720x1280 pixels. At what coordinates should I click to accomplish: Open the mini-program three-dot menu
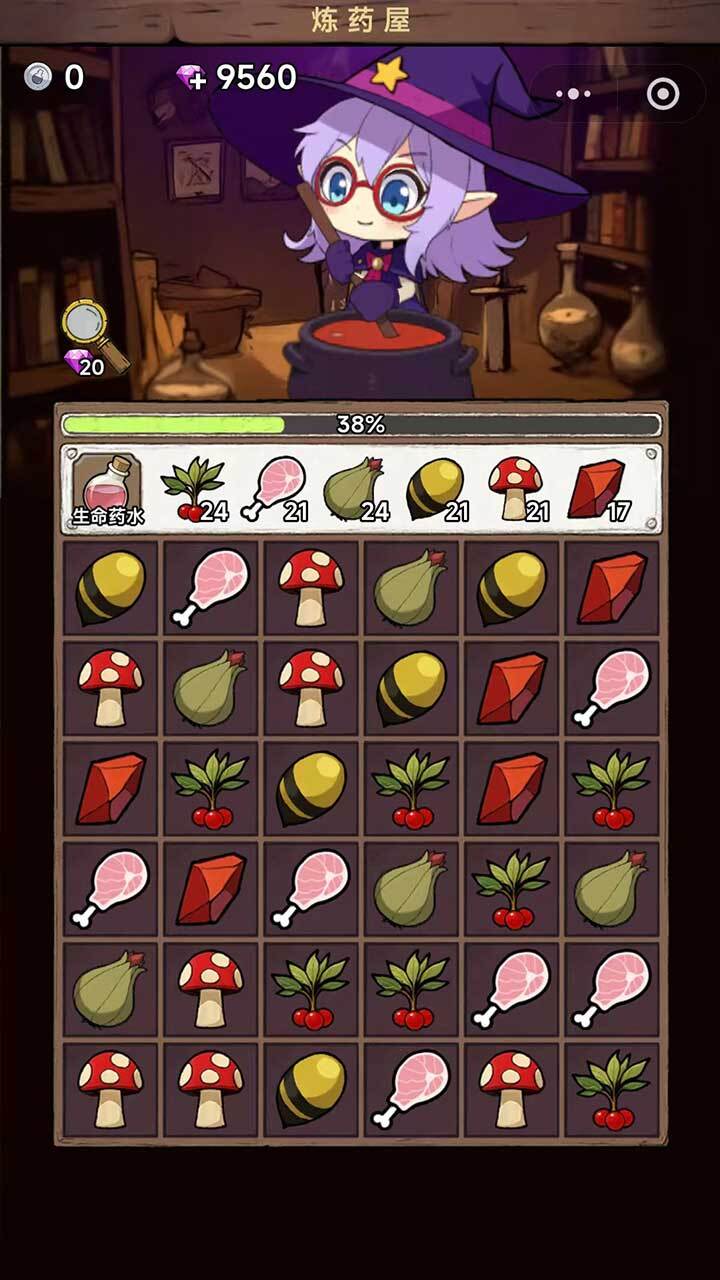point(573,94)
